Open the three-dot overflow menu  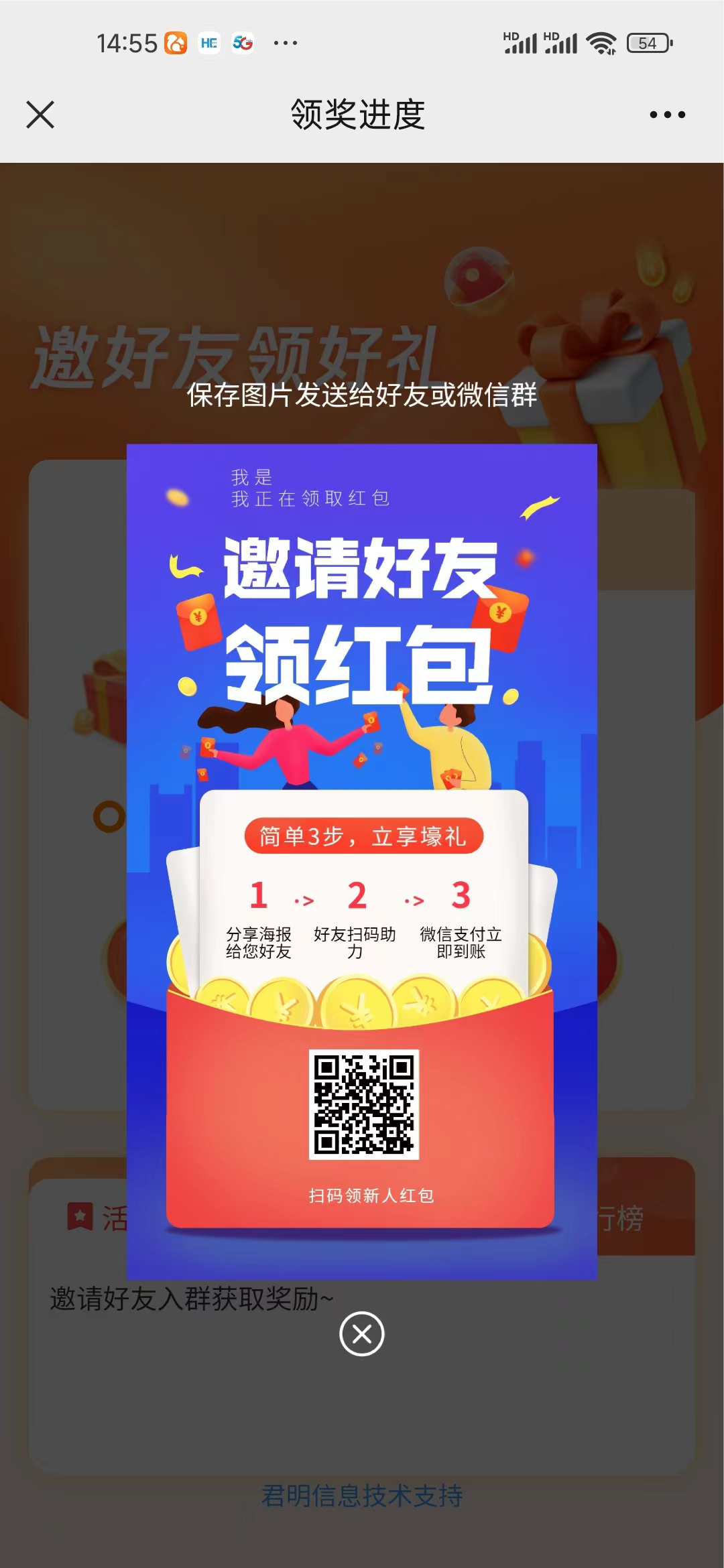click(x=667, y=115)
